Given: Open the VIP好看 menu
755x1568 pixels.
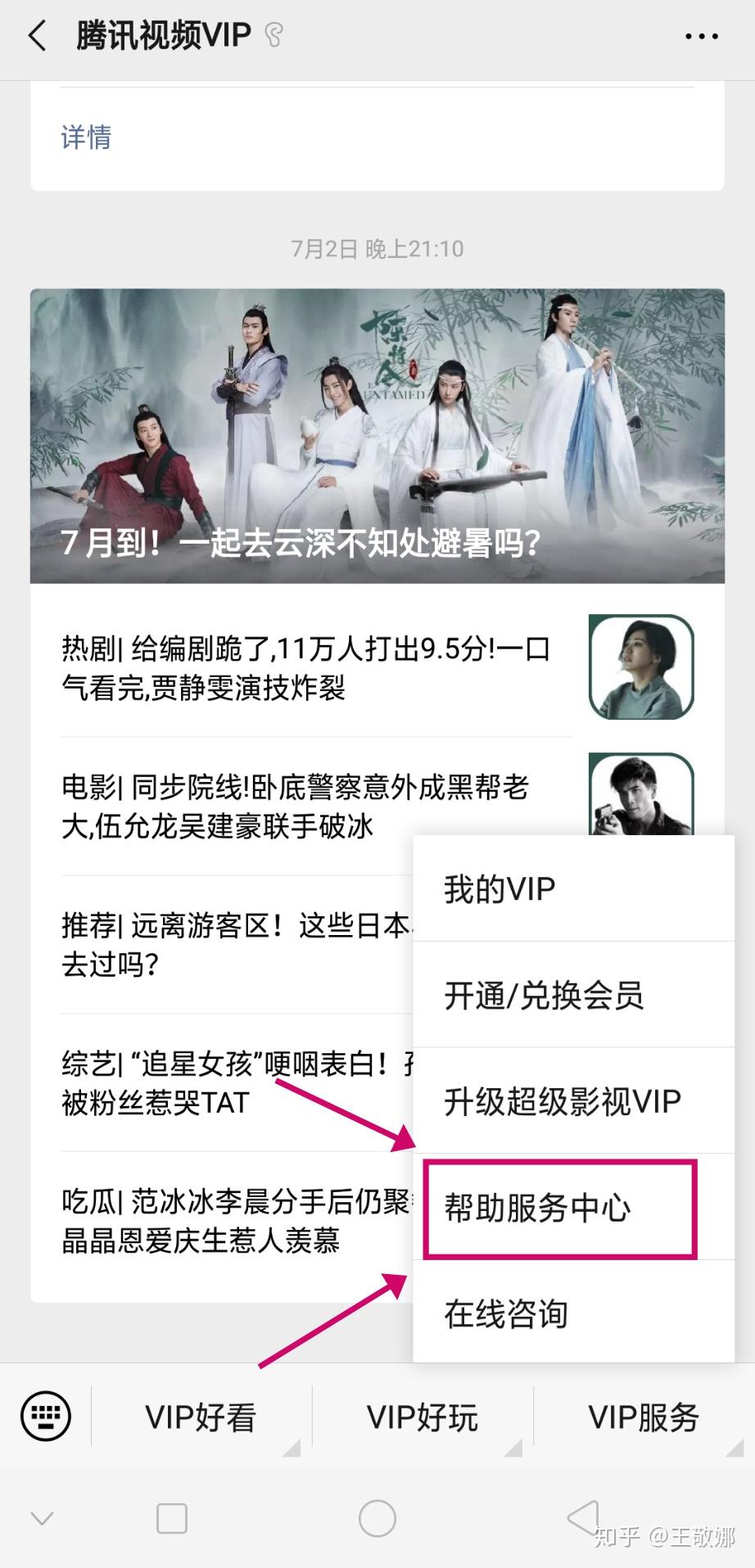Looking at the screenshot, I should pos(201,1417).
